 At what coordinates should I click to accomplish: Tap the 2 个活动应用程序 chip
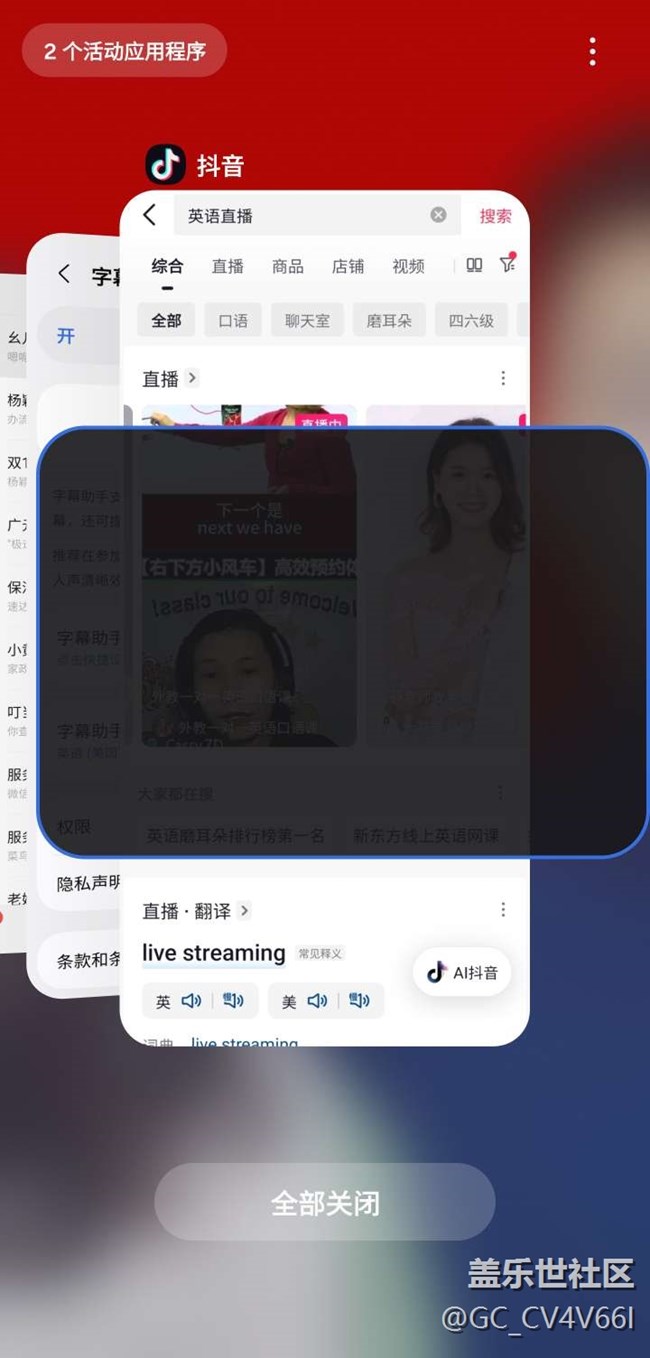pos(124,51)
